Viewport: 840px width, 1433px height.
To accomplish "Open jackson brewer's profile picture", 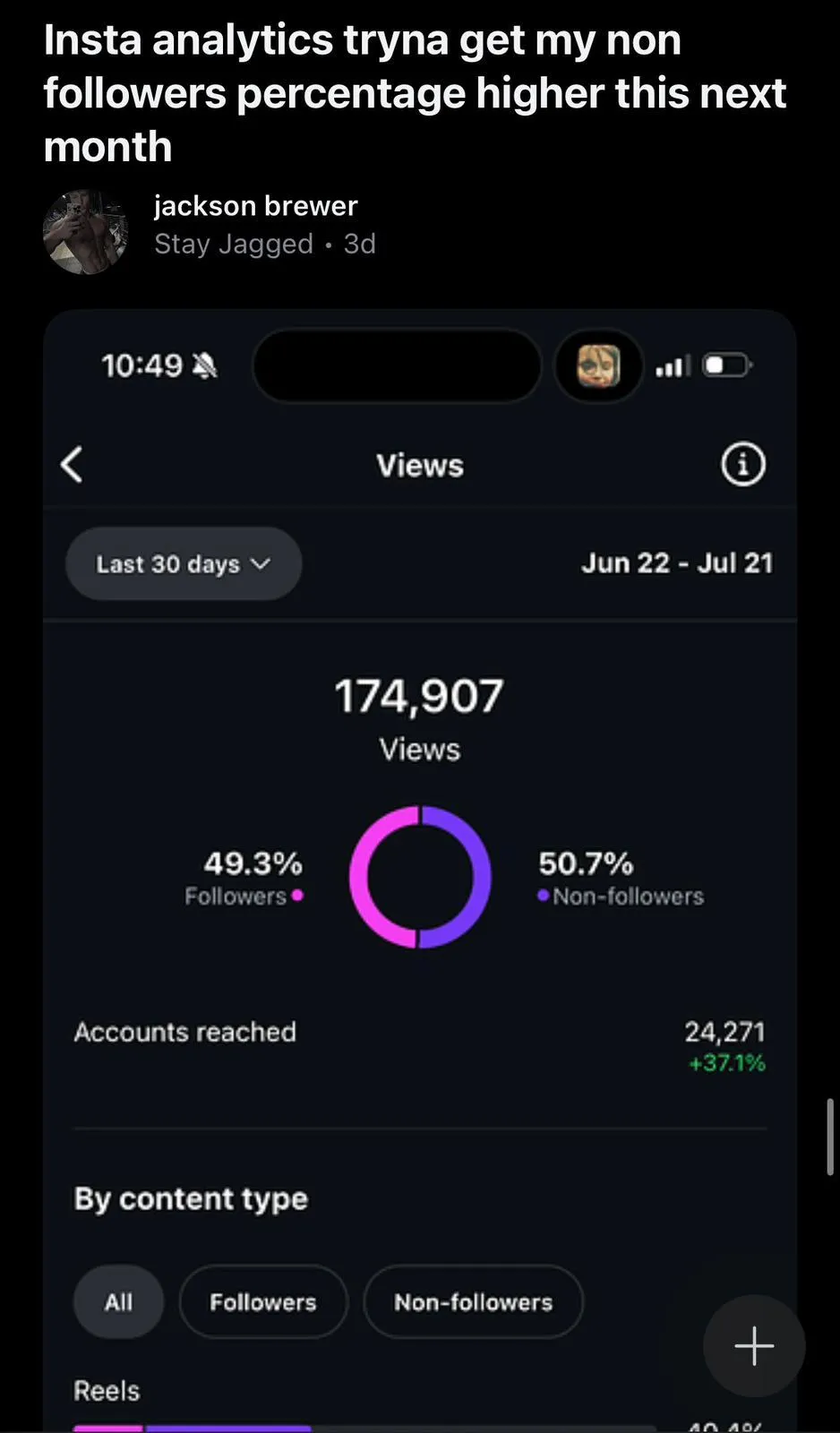I will click(85, 231).
